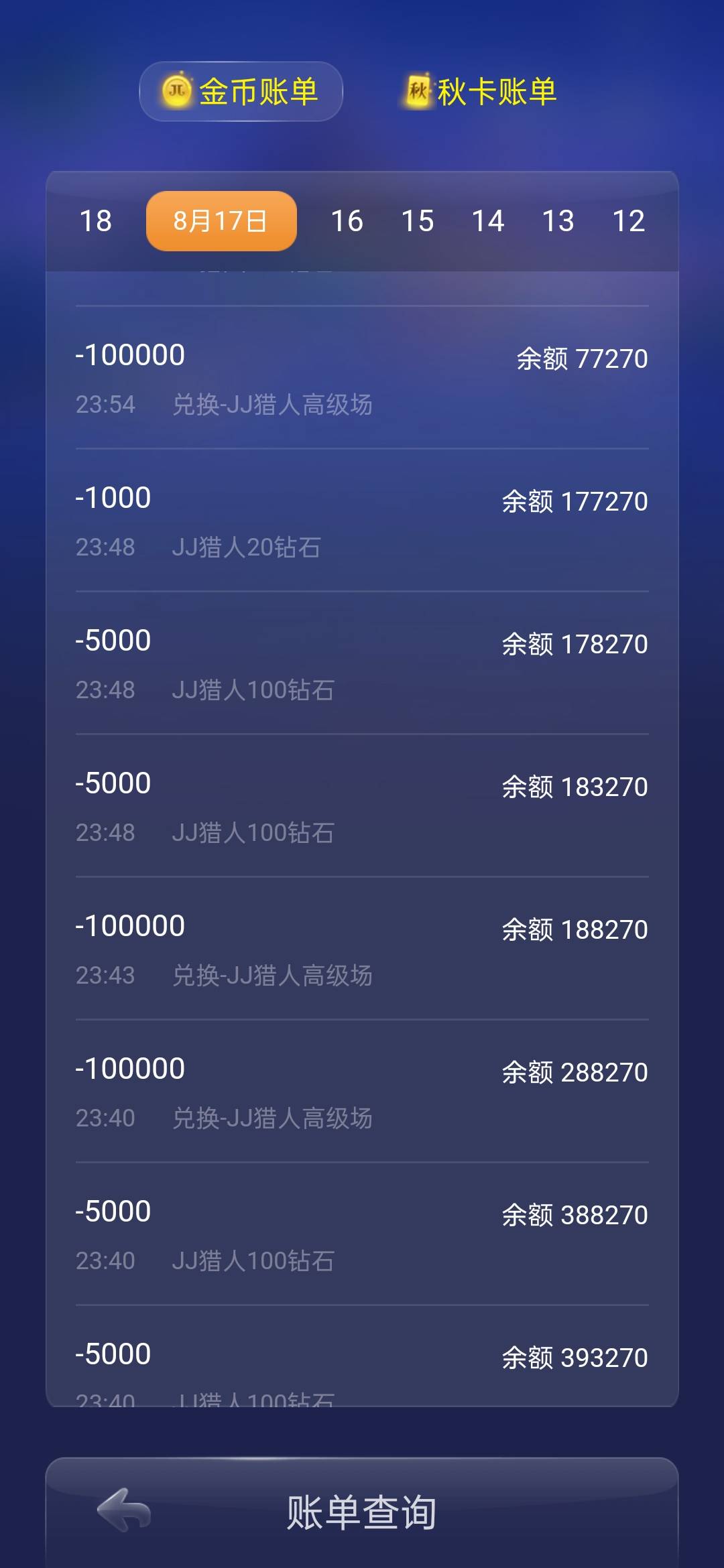This screenshot has width=724, height=1568.
Task: Select date 15 in the date bar
Action: tap(418, 220)
